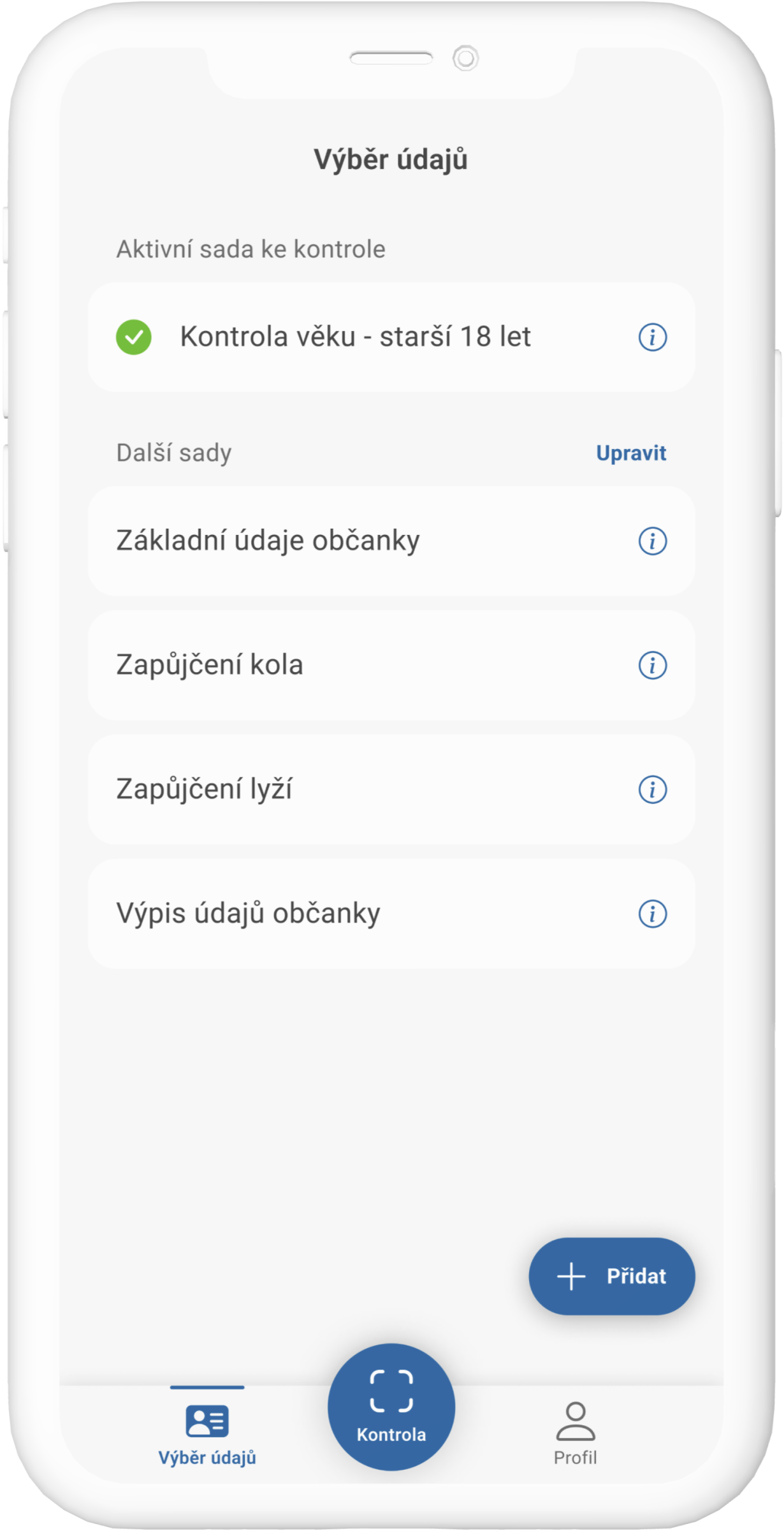This screenshot has height=1531, width=784.
Task: Tap Upravit to edit other sets
Action: (x=630, y=453)
